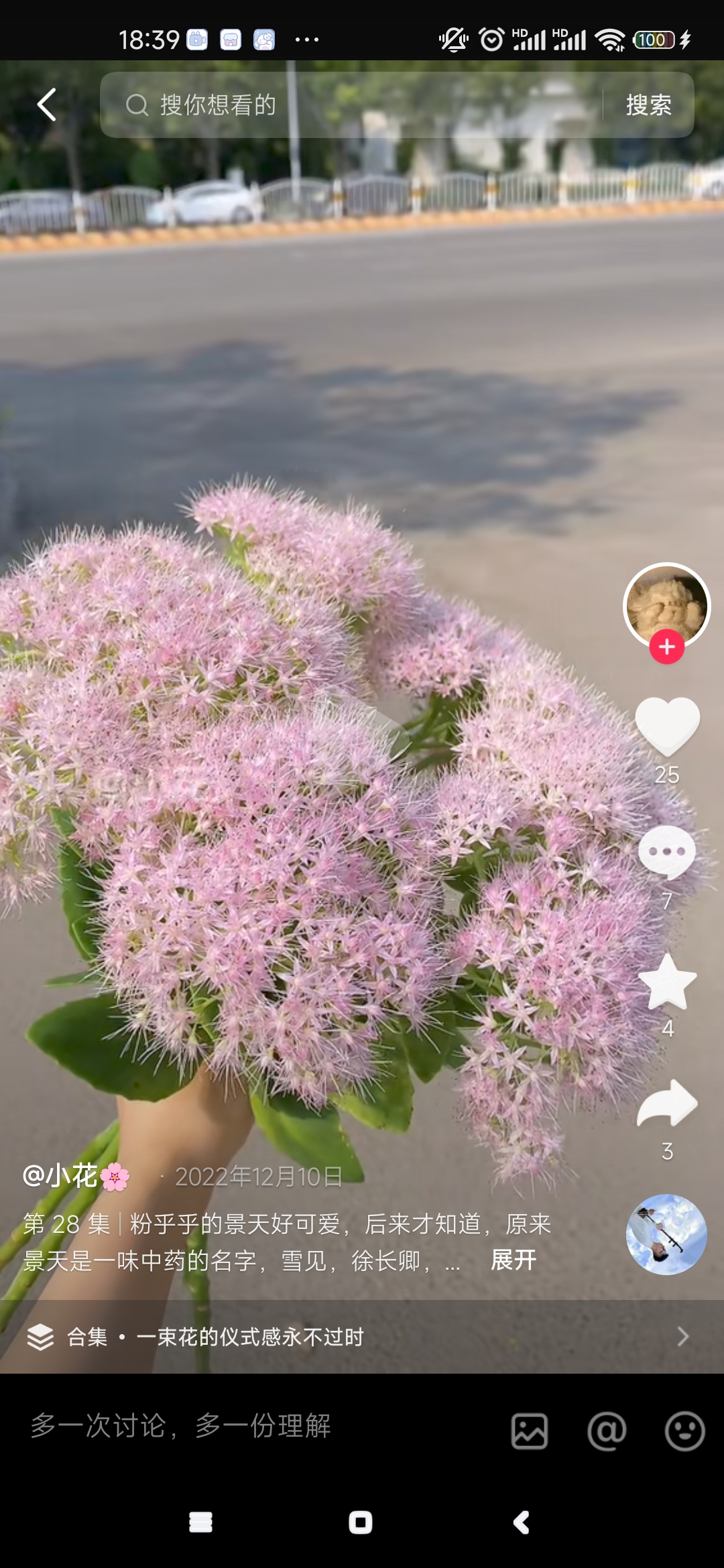Open the comments bubble
The height and width of the screenshot is (1568, 724).
(667, 852)
